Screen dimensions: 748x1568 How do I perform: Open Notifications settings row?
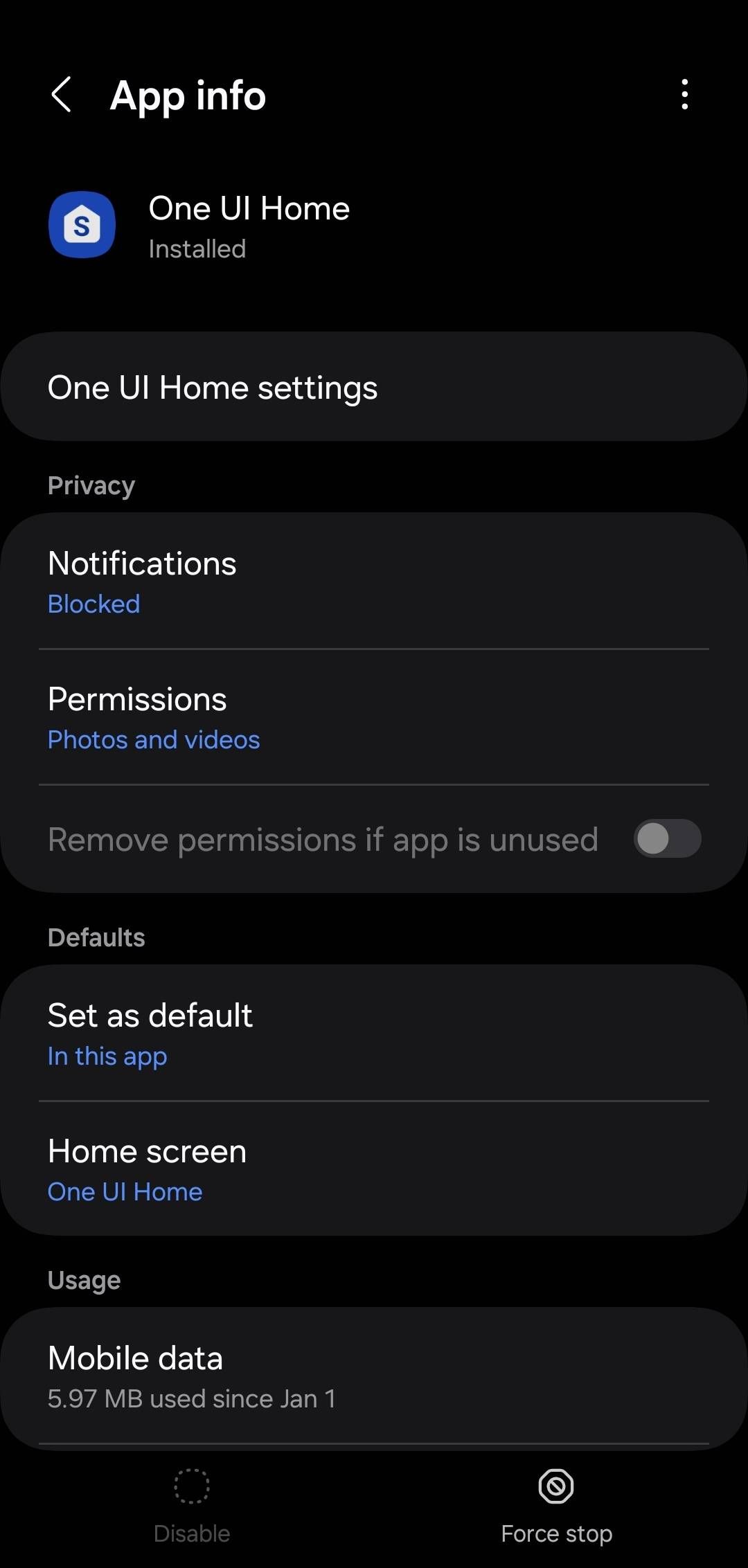374,582
